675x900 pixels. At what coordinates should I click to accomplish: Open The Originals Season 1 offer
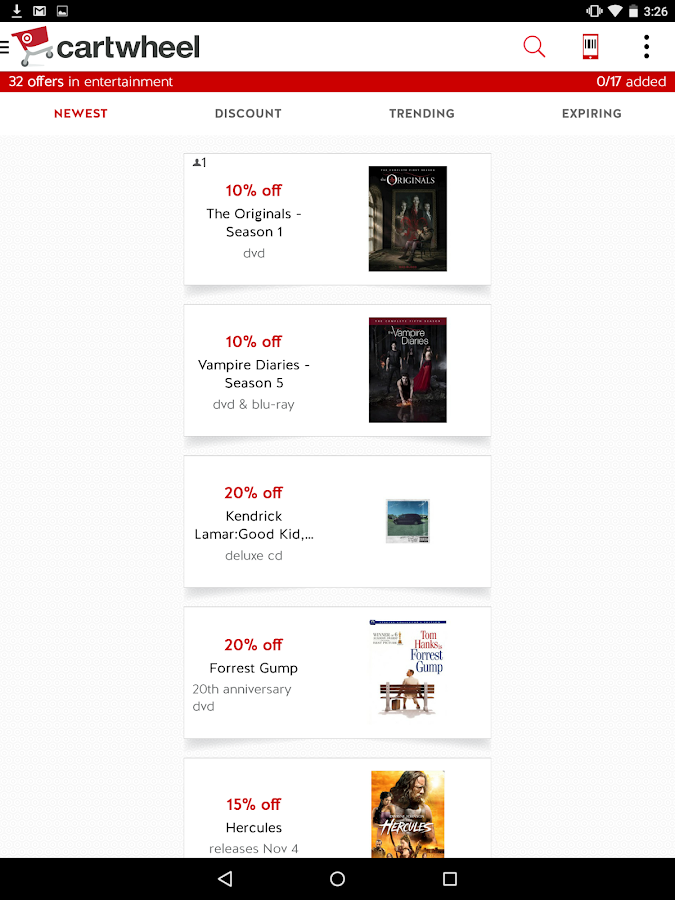337,219
